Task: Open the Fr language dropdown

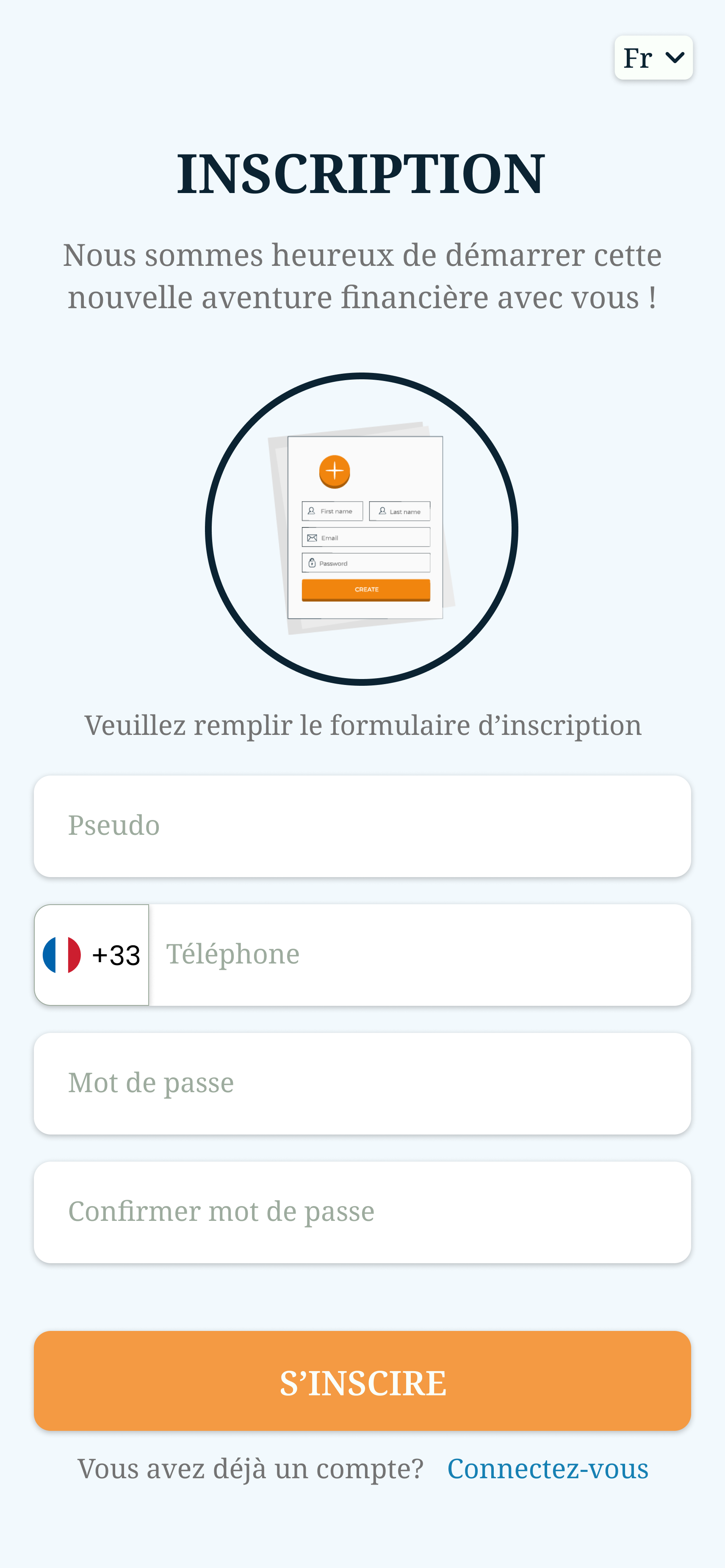Action: pyautogui.click(x=653, y=57)
